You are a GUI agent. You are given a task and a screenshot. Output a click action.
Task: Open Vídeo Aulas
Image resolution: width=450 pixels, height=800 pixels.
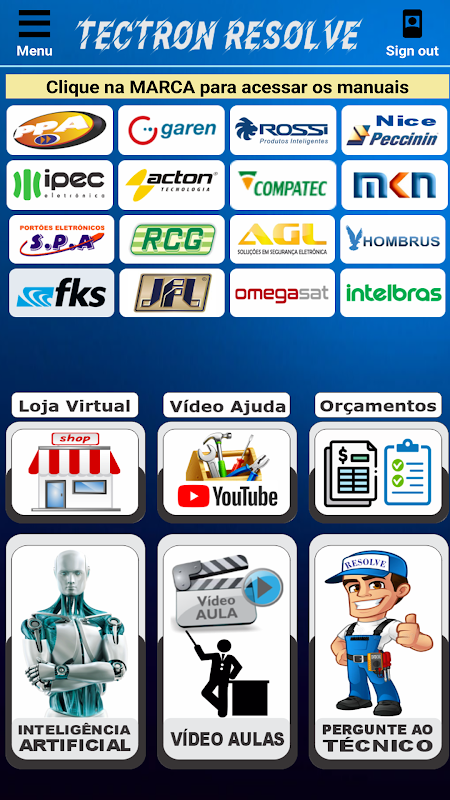click(x=227, y=652)
